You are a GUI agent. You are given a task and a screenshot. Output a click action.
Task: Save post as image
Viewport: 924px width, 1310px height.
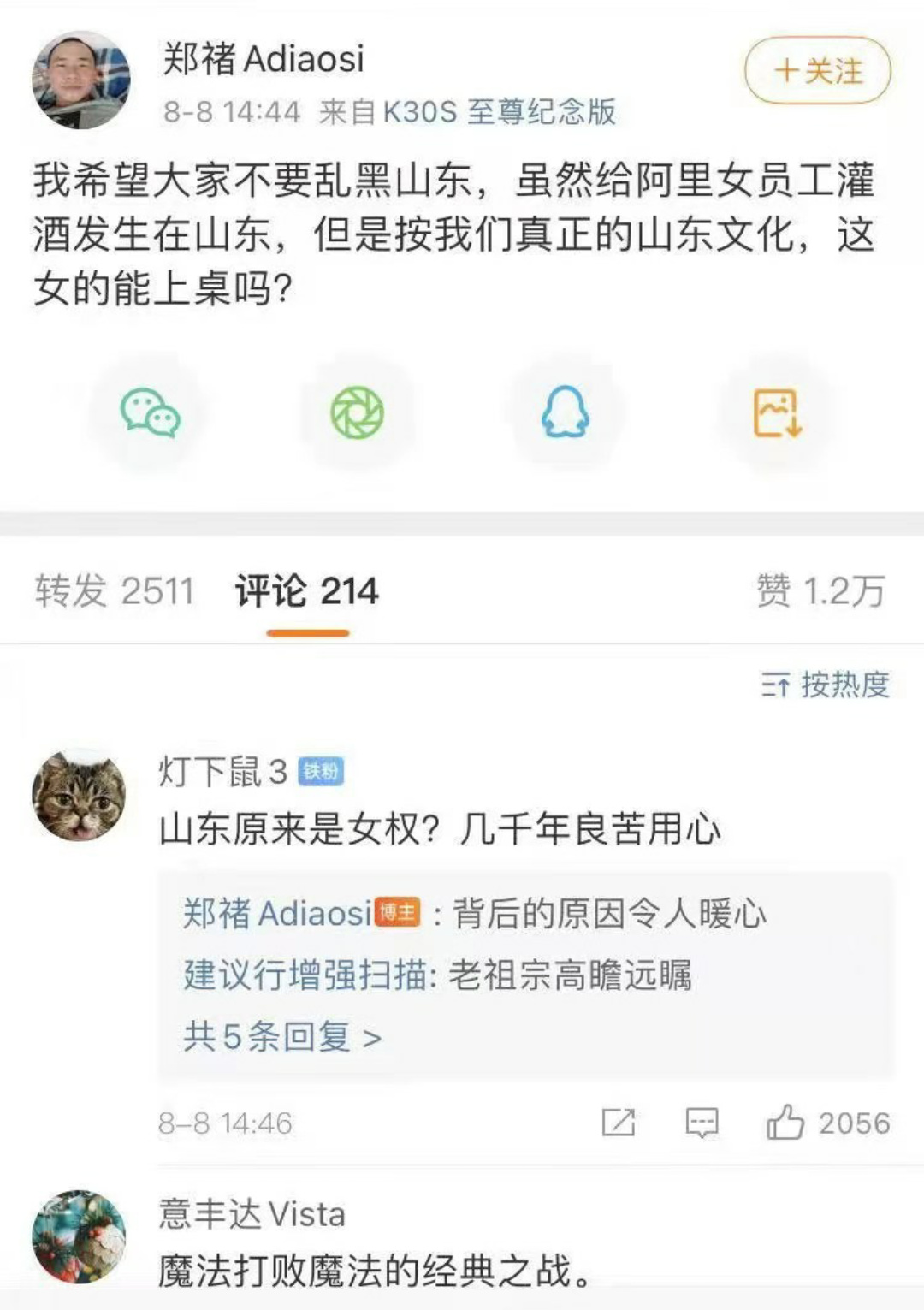[x=777, y=413]
